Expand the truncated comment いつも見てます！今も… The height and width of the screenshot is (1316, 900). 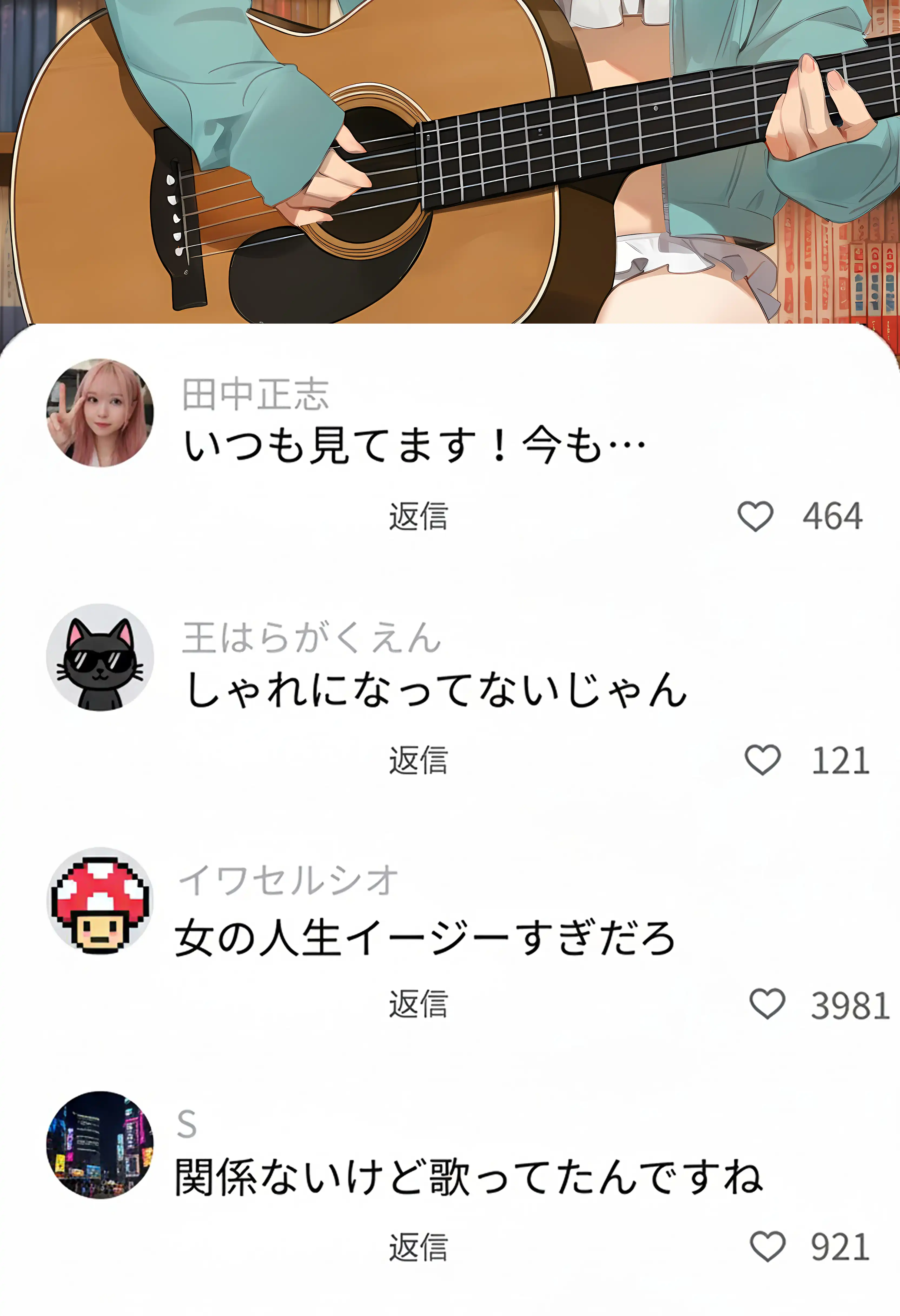413,447
